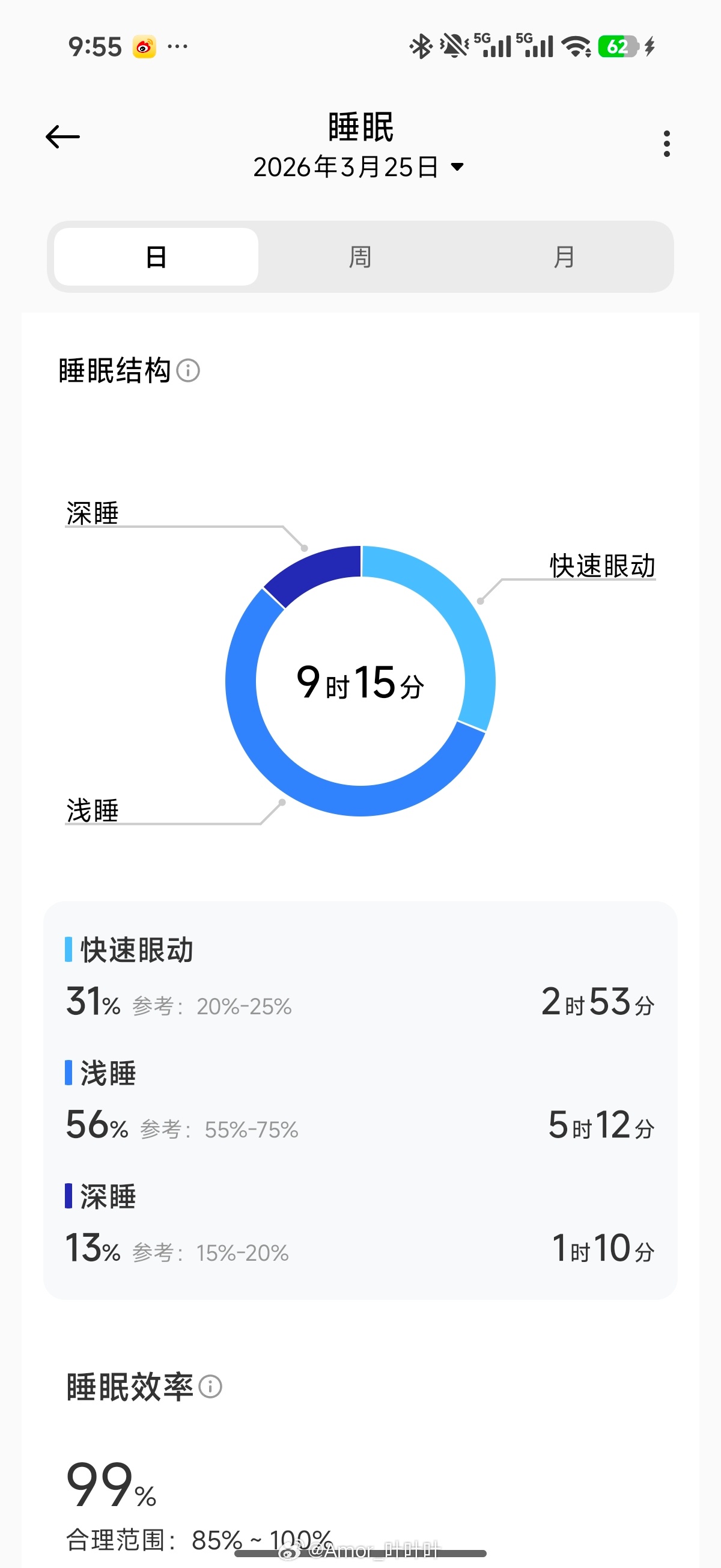Viewport: 721px width, 1568px height.
Task: Tap the blue 快速眼动 legend bar marker
Action: pos(68,948)
